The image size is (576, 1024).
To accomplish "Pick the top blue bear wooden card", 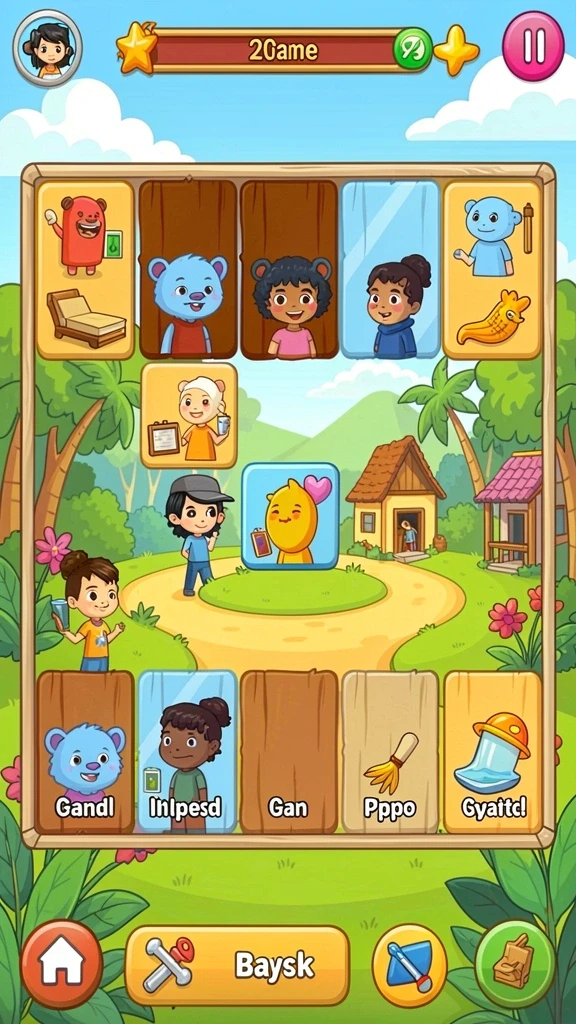I will [x=187, y=270].
